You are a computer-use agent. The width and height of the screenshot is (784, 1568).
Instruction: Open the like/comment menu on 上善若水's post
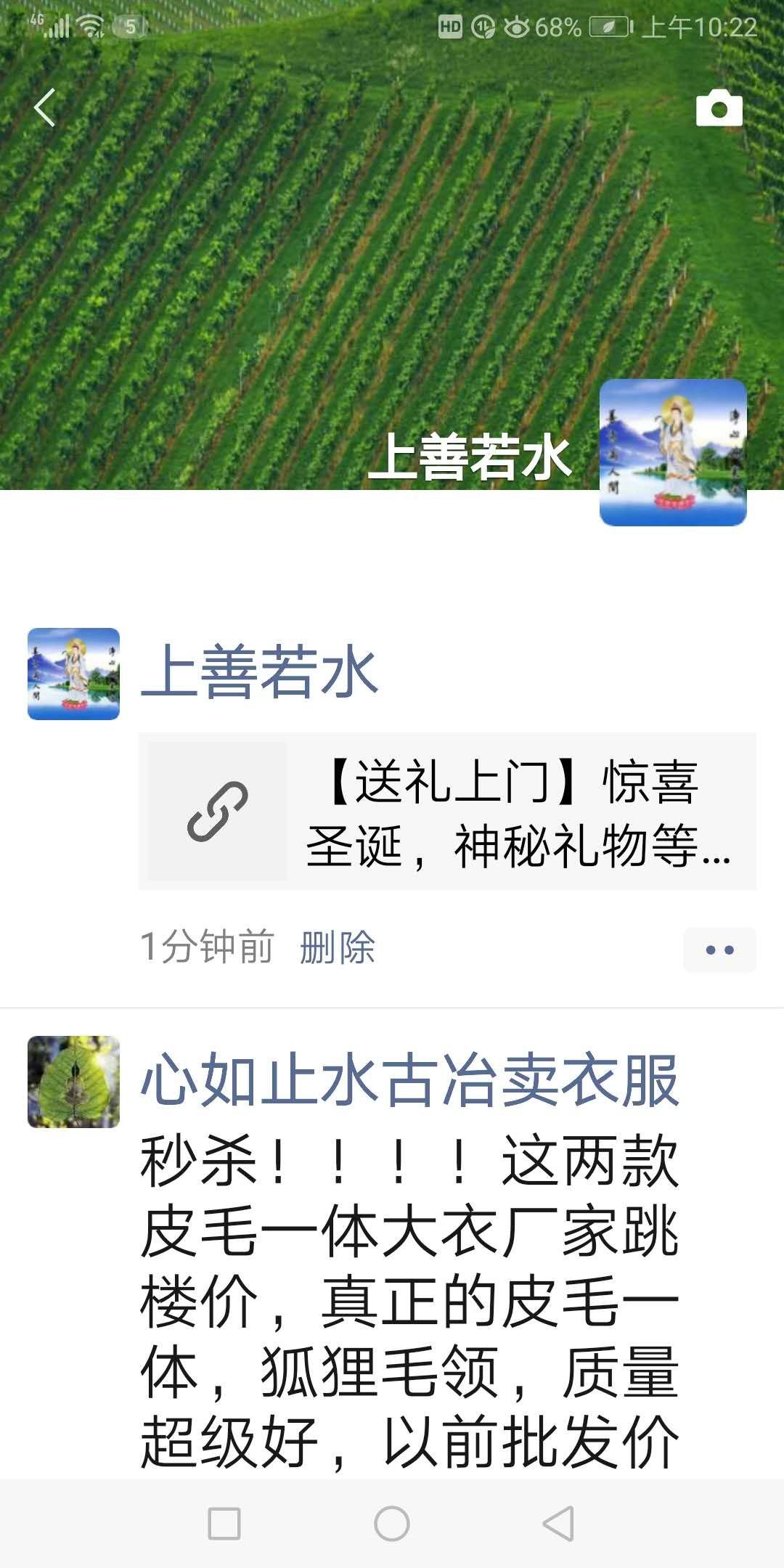[x=719, y=950]
